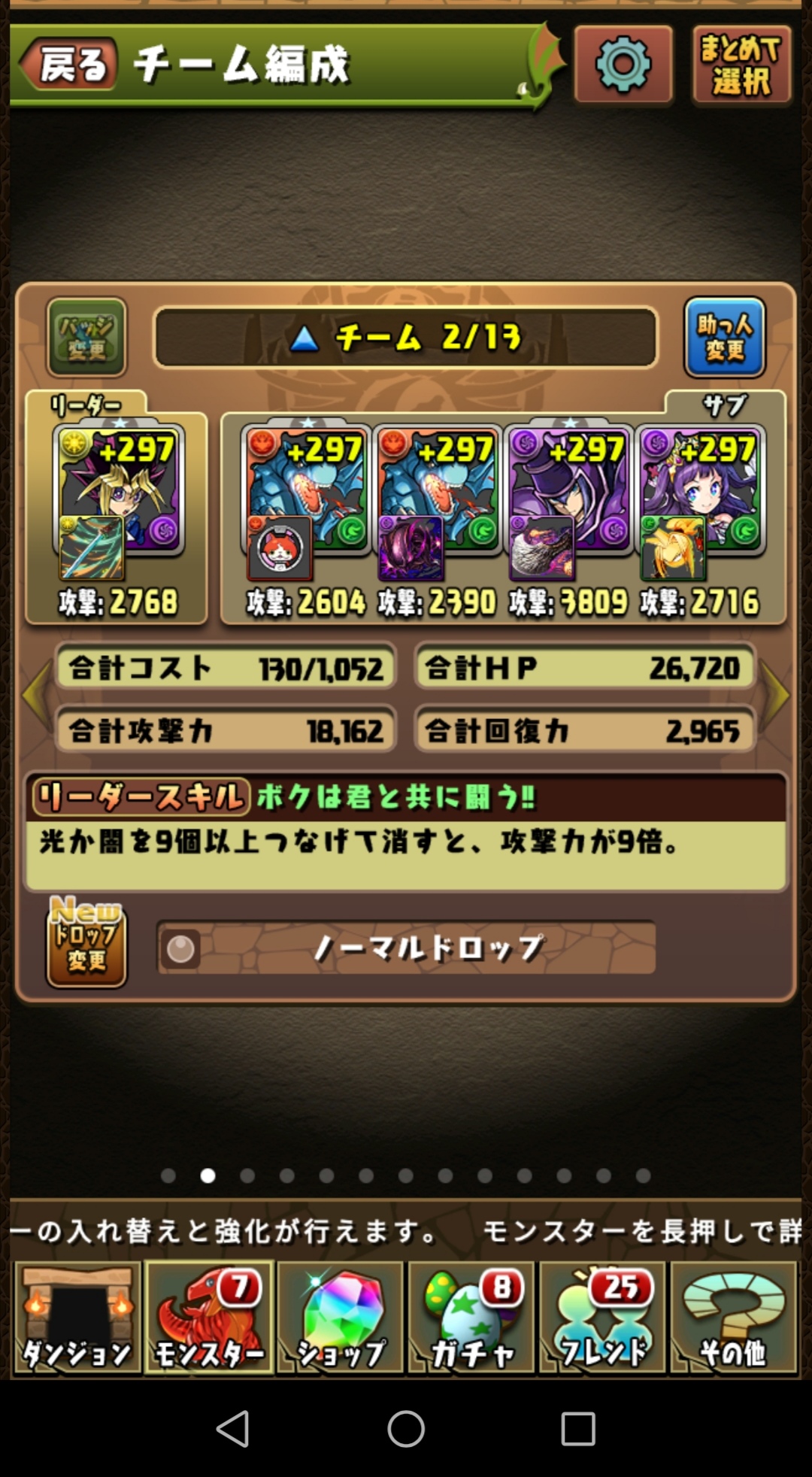
Task: Go to next team with right arrow
Action: tap(776, 696)
